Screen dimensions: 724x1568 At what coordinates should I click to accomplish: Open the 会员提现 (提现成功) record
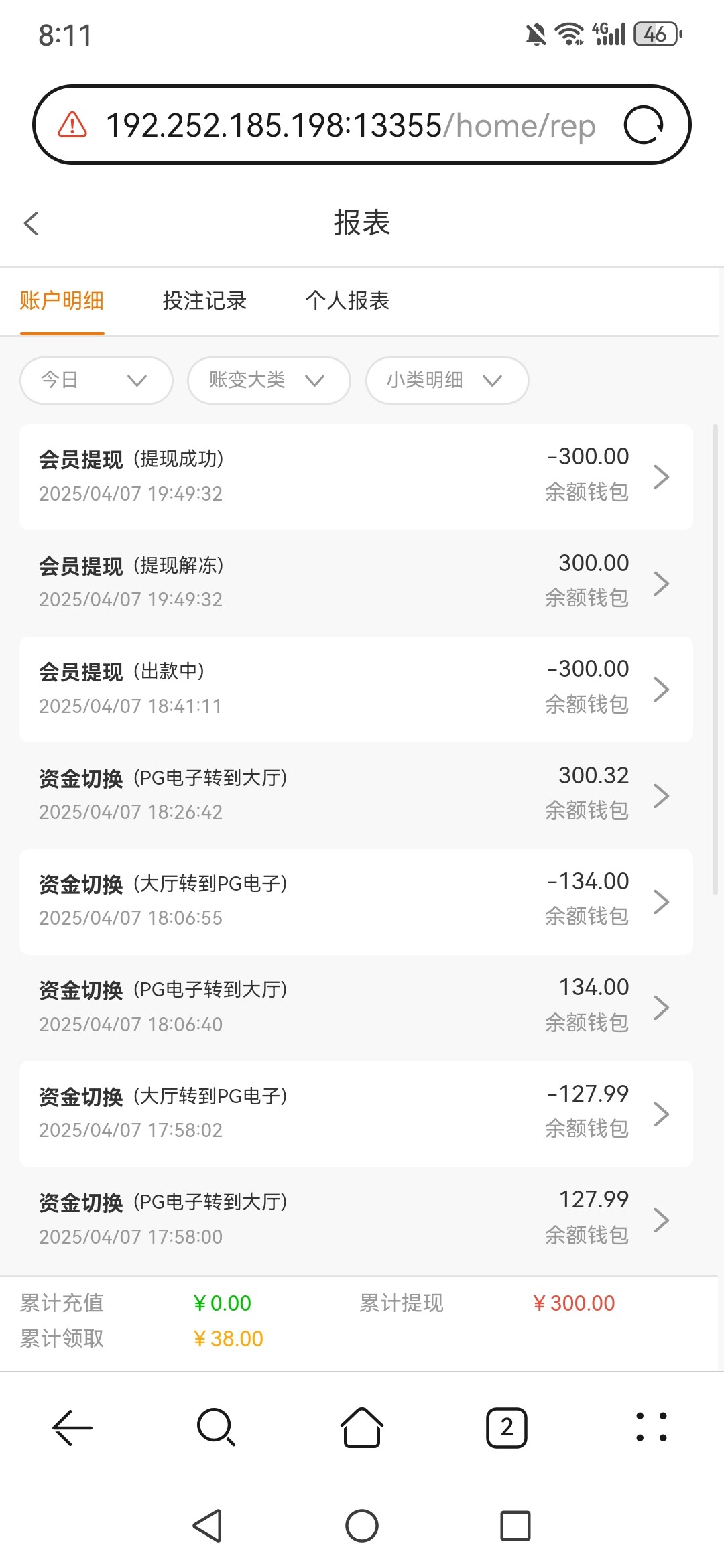[x=356, y=477]
